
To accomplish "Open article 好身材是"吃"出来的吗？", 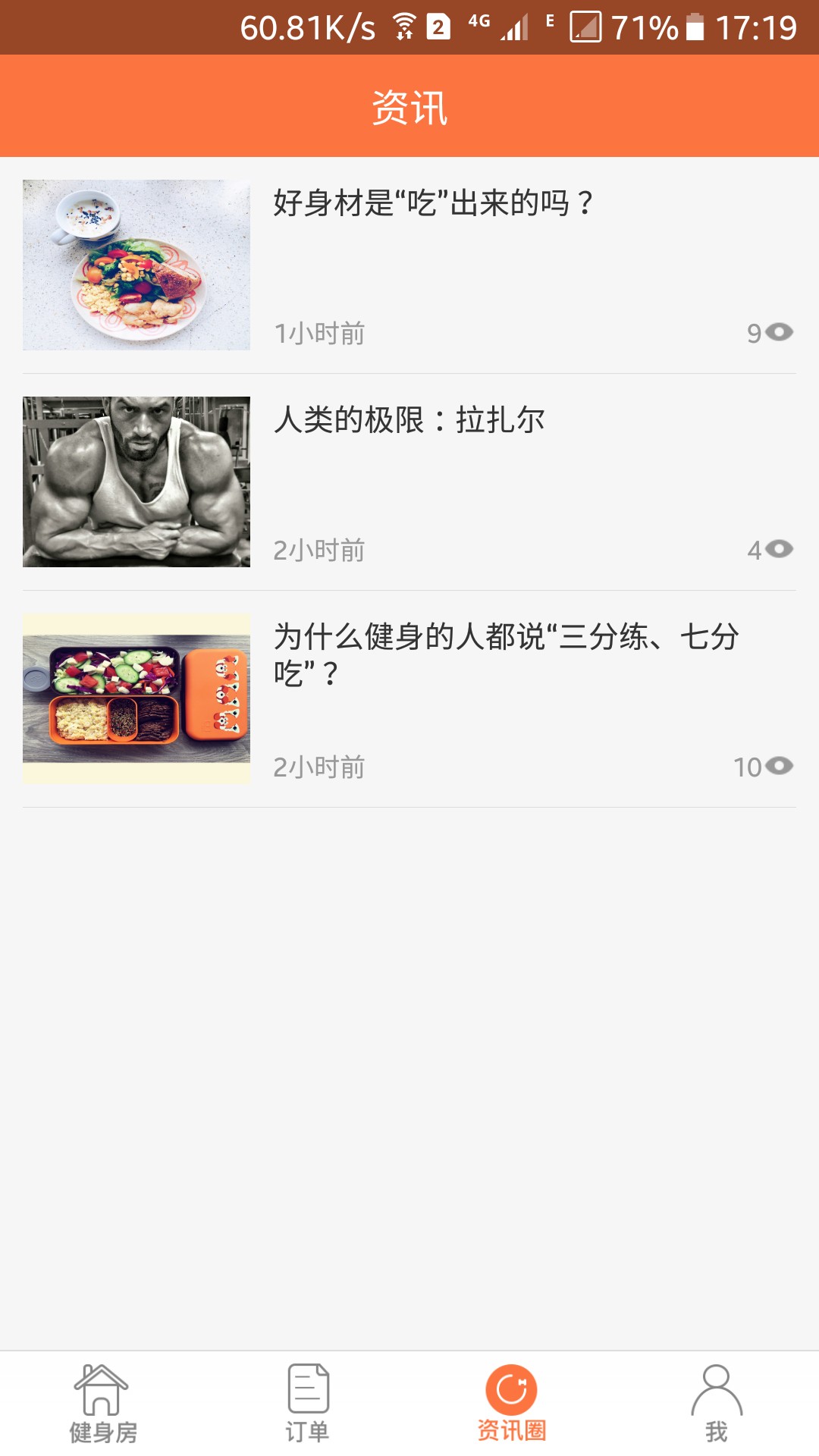I will point(432,201).
